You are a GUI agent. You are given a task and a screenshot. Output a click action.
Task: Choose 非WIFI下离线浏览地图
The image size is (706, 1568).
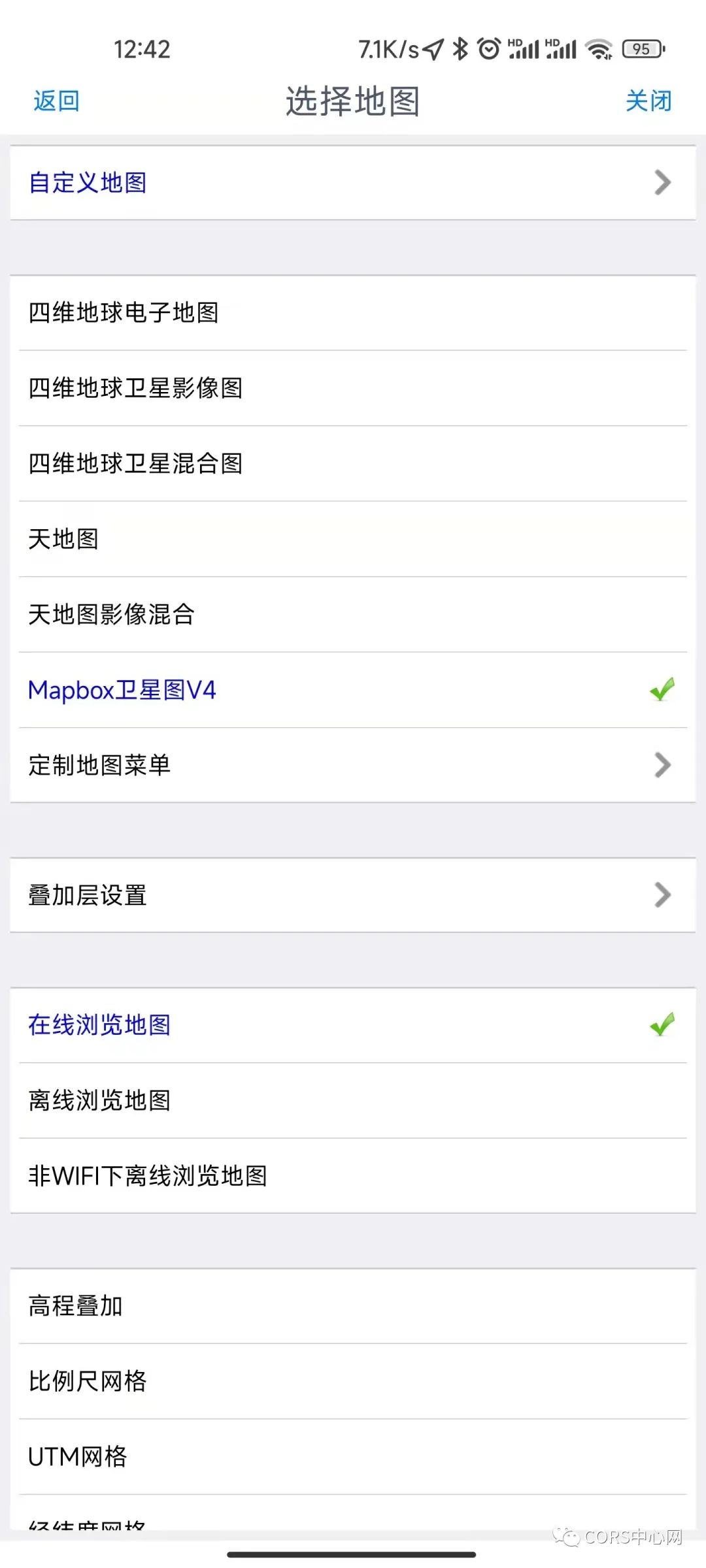coord(353,1176)
